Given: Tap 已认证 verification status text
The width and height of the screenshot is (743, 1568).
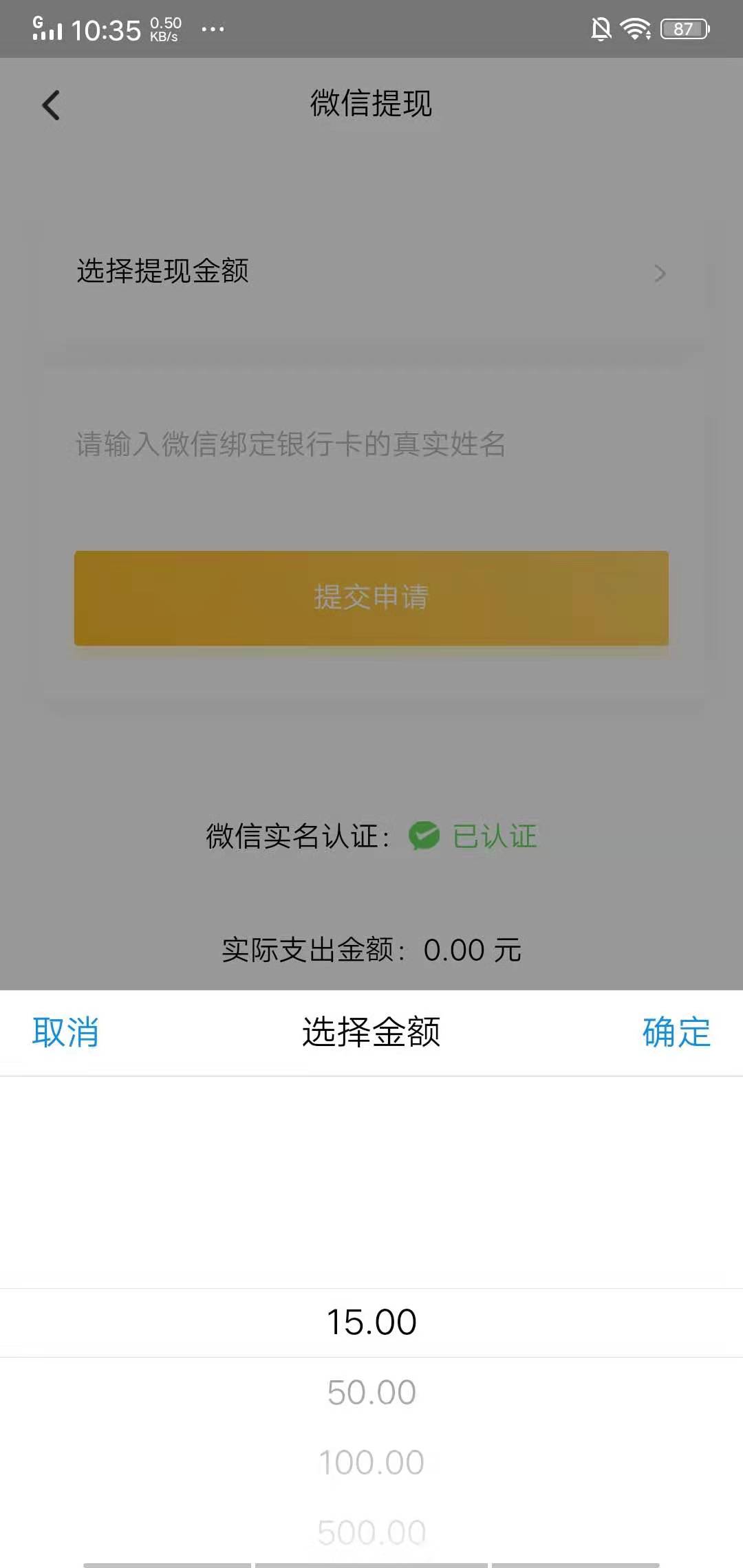Looking at the screenshot, I should (x=494, y=836).
